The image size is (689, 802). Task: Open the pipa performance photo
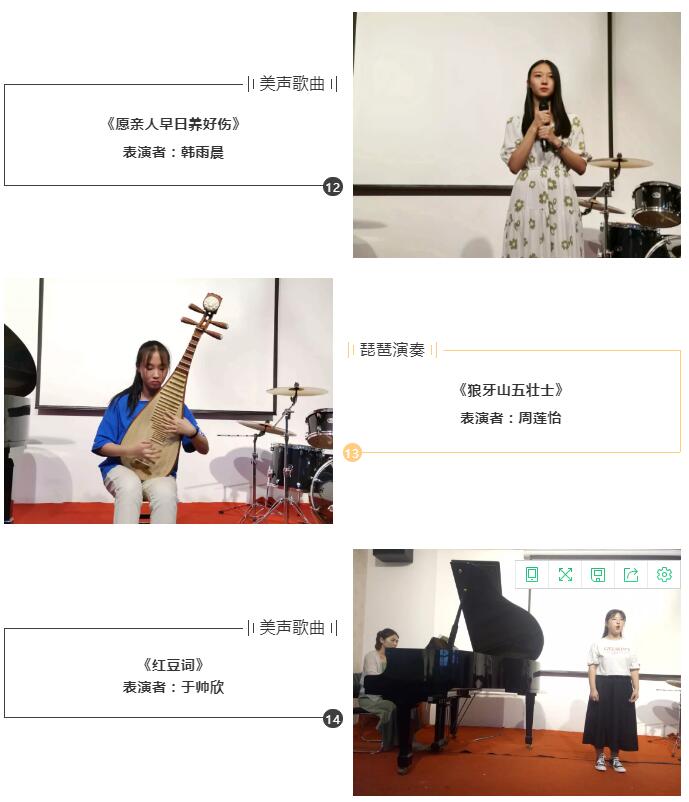click(168, 401)
